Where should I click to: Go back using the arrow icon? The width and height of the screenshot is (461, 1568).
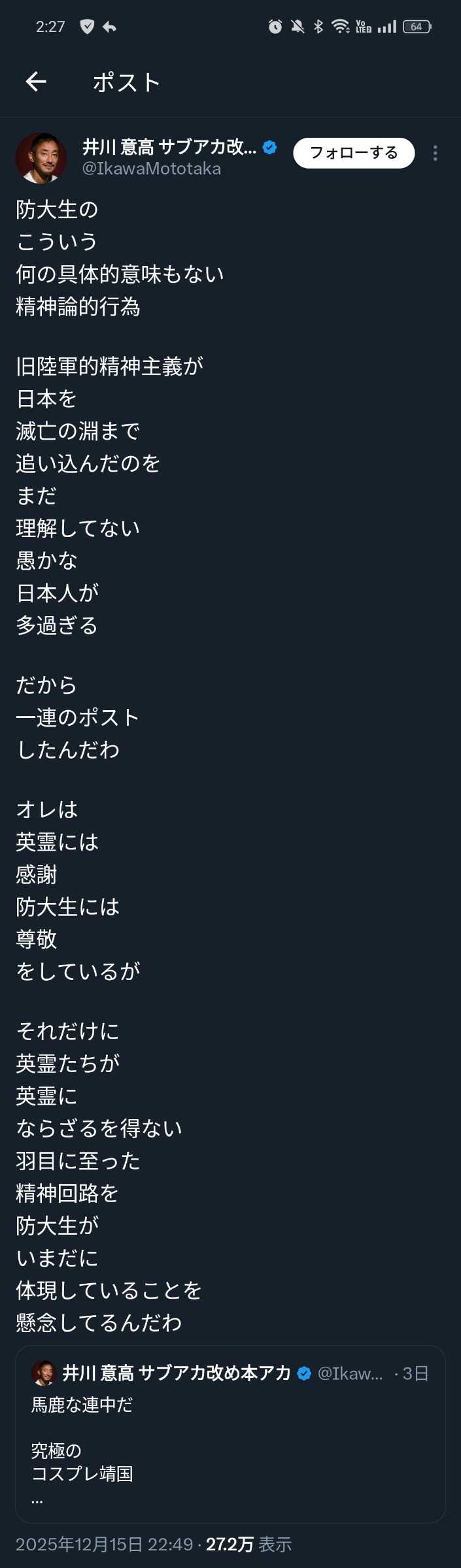(x=36, y=82)
